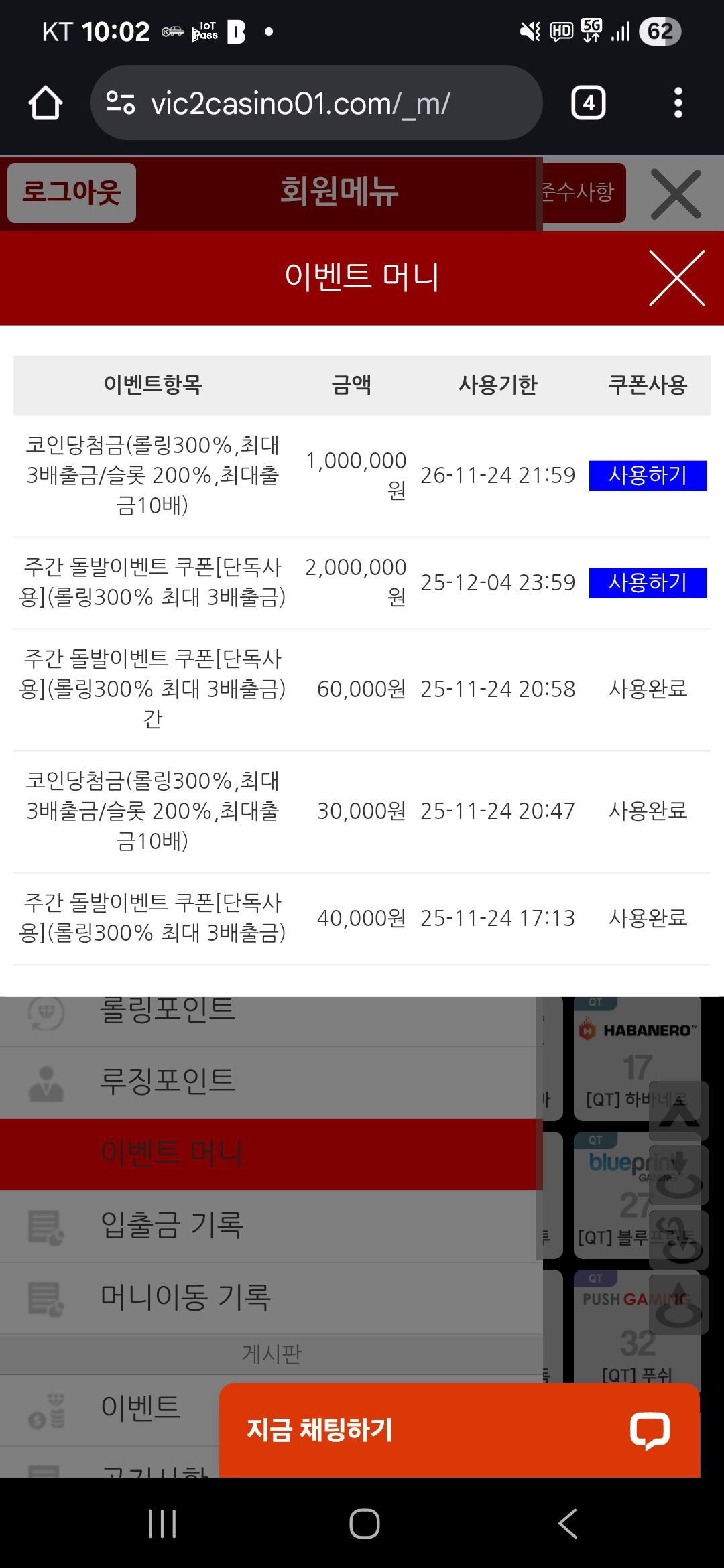Tap the 로그아웃 button
Screen dimensions: 724x1568
(x=72, y=193)
